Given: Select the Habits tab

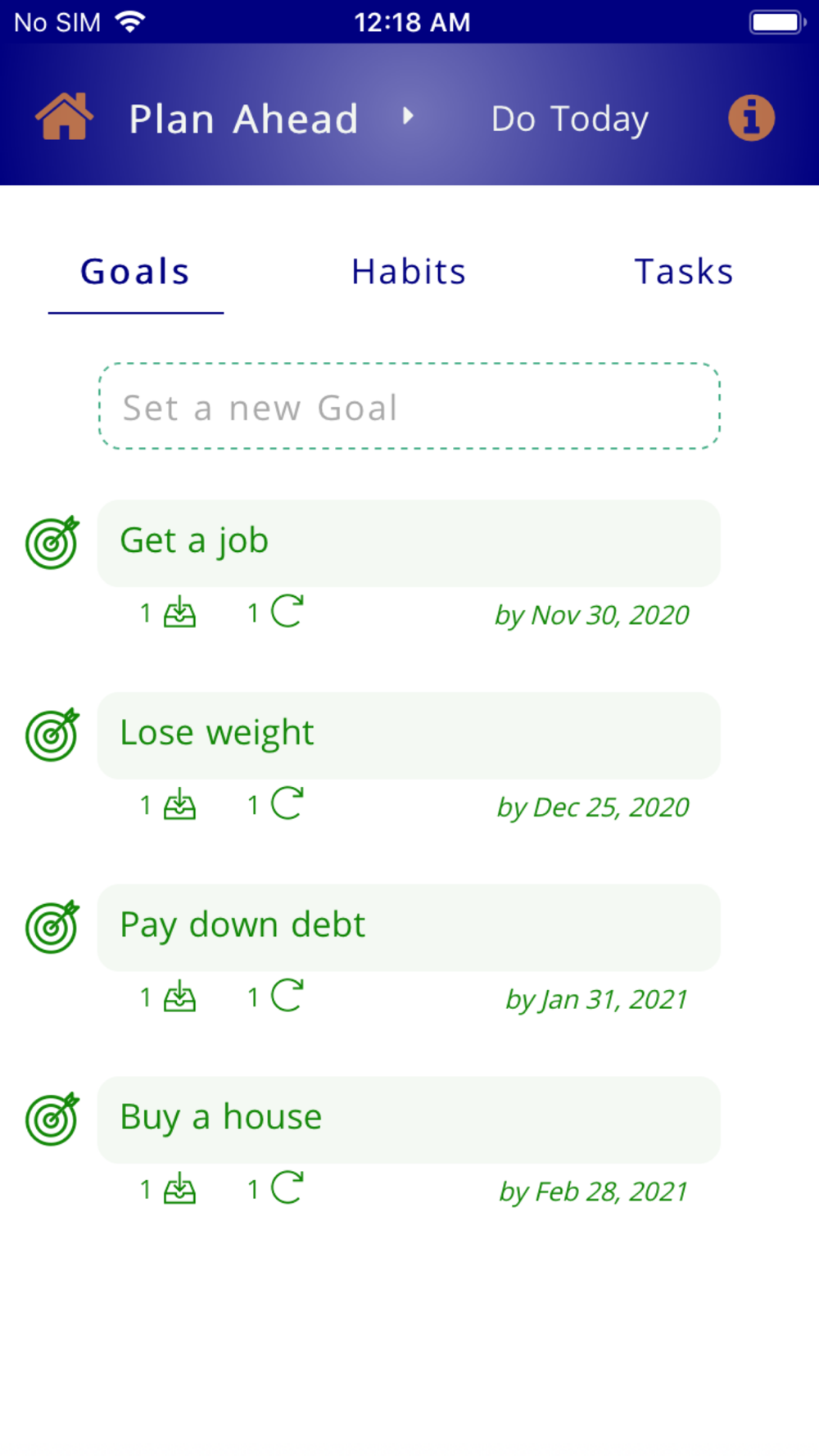Looking at the screenshot, I should point(409,271).
